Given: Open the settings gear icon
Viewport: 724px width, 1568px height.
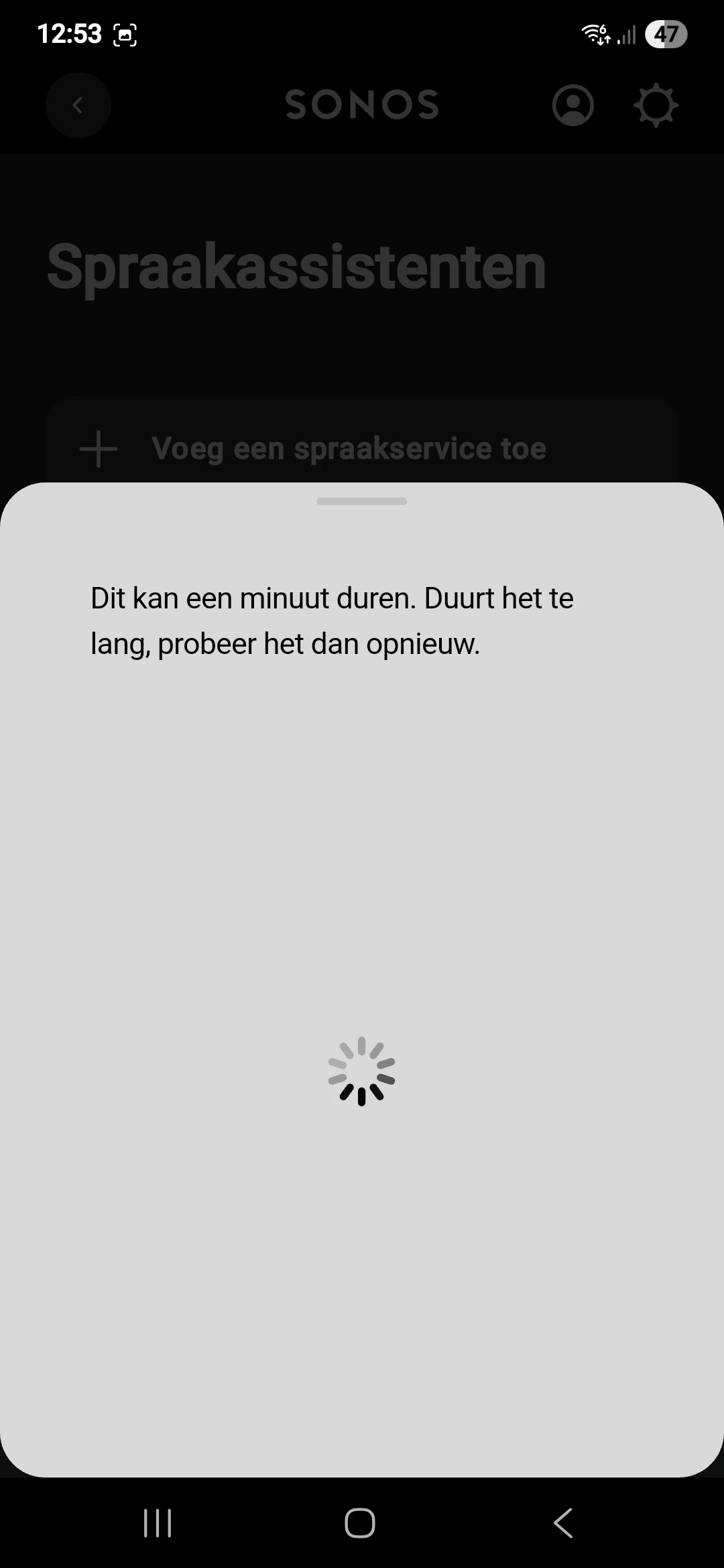Looking at the screenshot, I should (656, 105).
